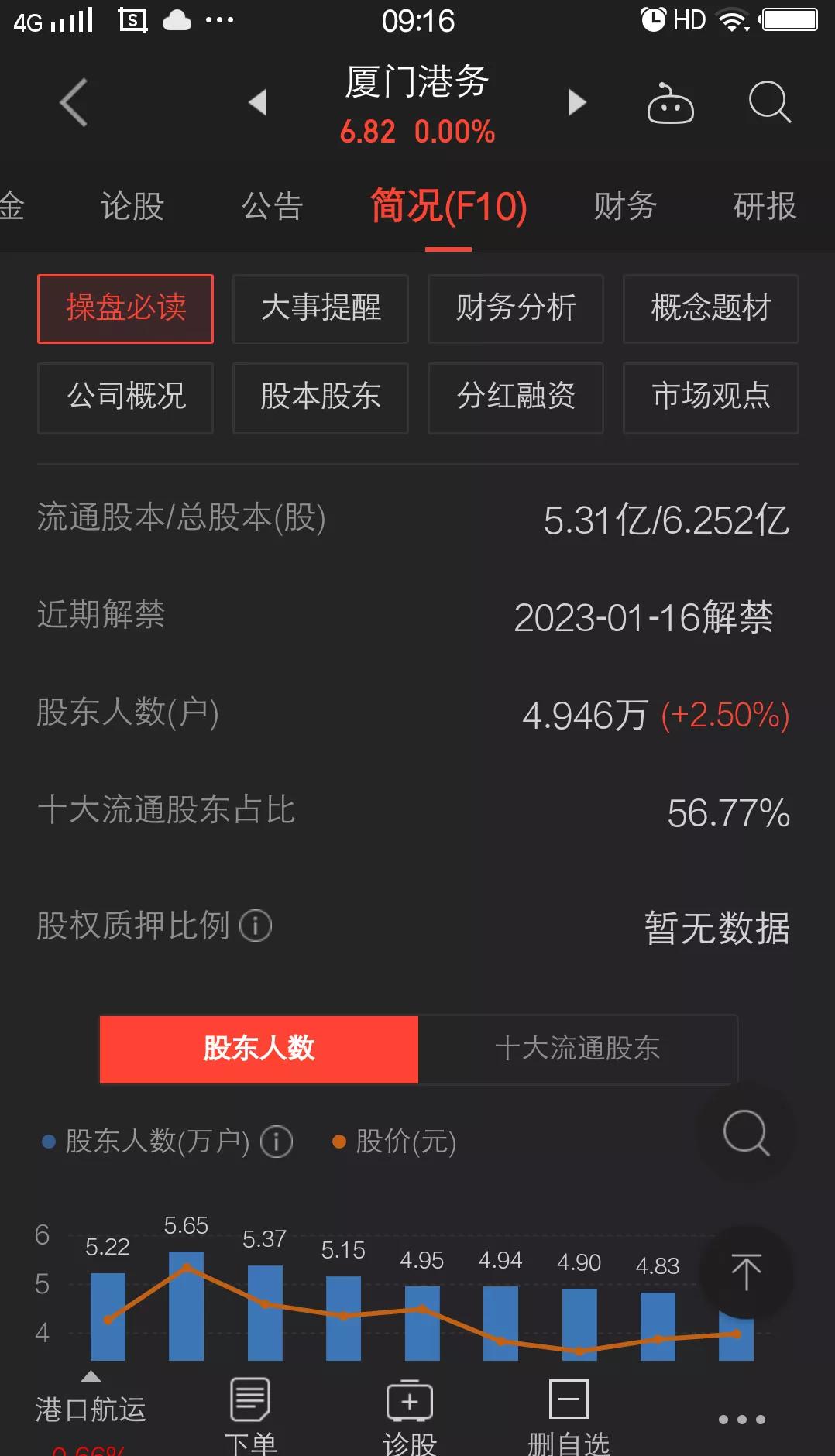Click the 分红融资 section button
The image size is (835, 1456).
[x=515, y=398]
